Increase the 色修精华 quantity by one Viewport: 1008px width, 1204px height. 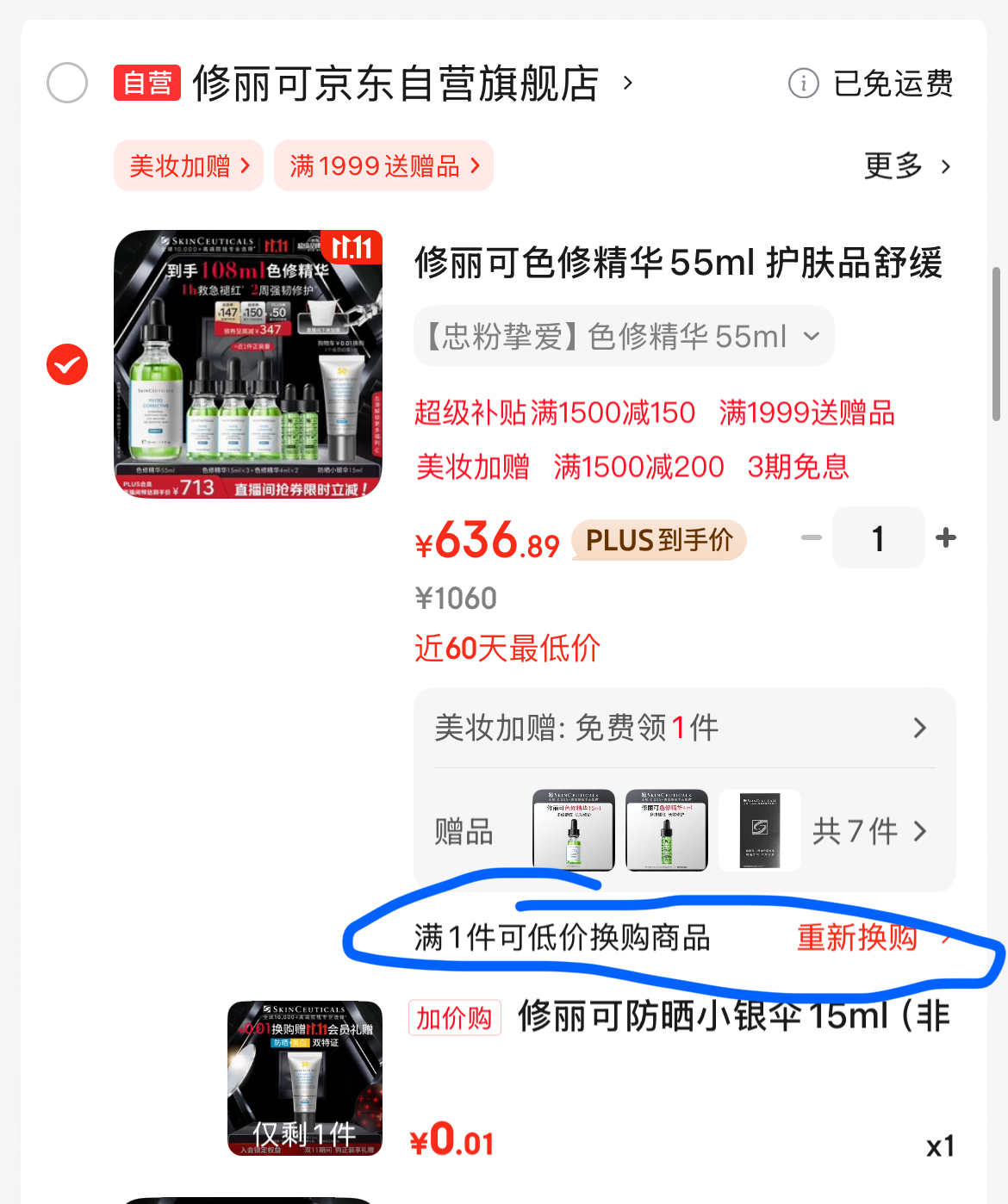point(946,538)
